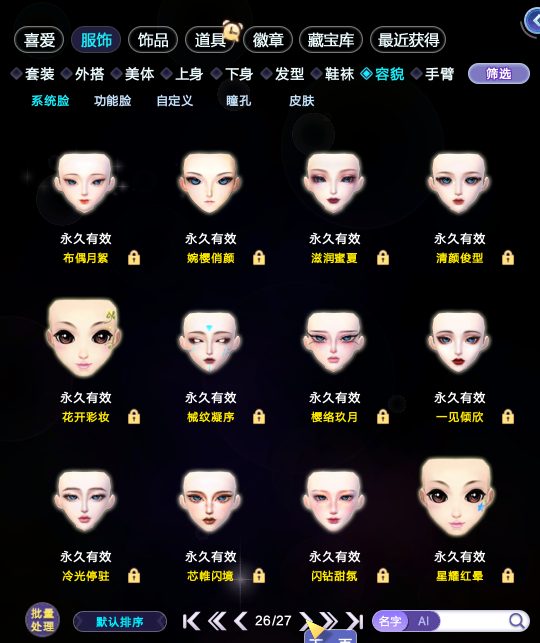Show the 最近获得 tab
540x643 pixels.
pos(408,40)
